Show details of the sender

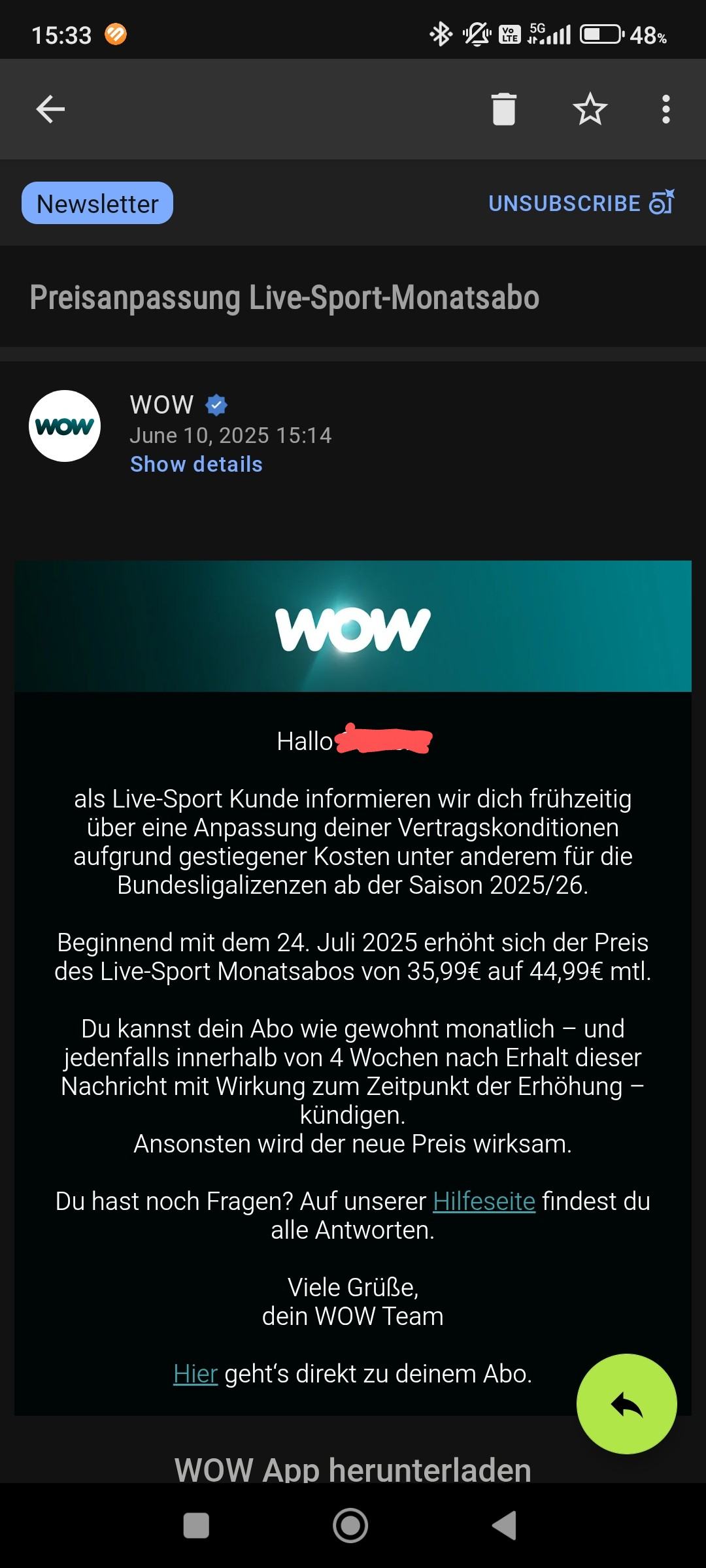coord(196,465)
